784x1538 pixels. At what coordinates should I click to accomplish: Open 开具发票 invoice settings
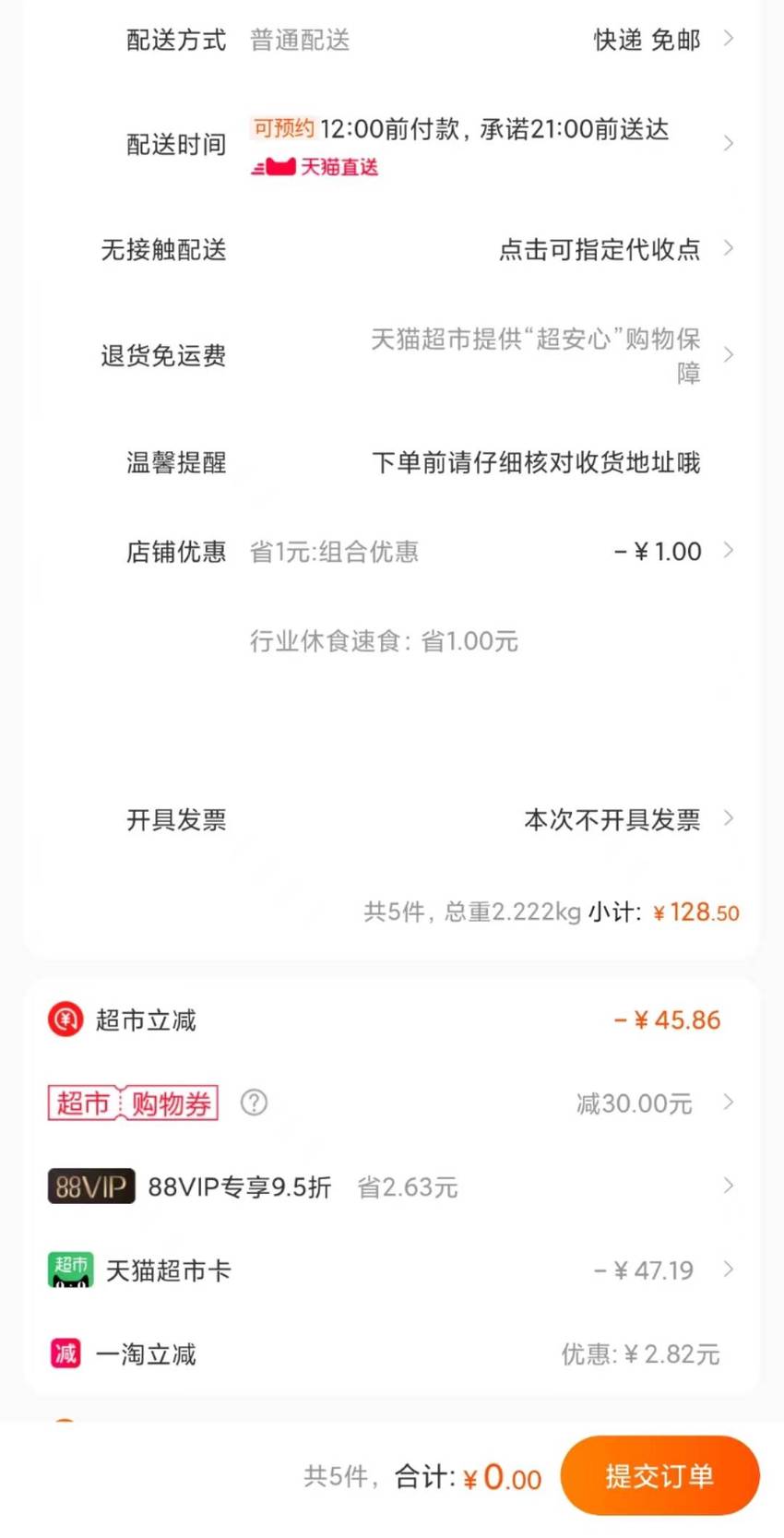(x=392, y=819)
